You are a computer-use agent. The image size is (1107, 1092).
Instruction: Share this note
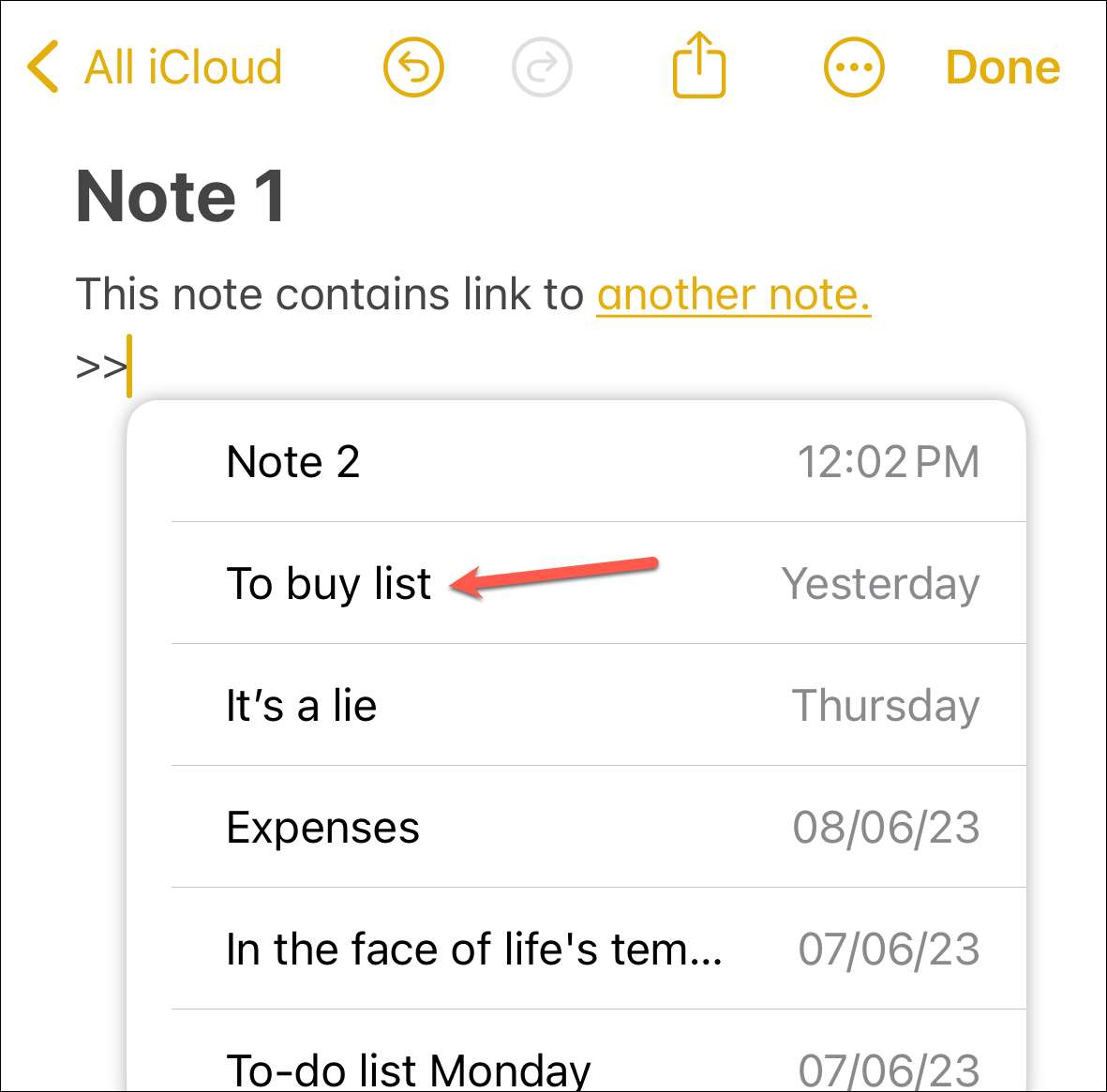click(699, 66)
